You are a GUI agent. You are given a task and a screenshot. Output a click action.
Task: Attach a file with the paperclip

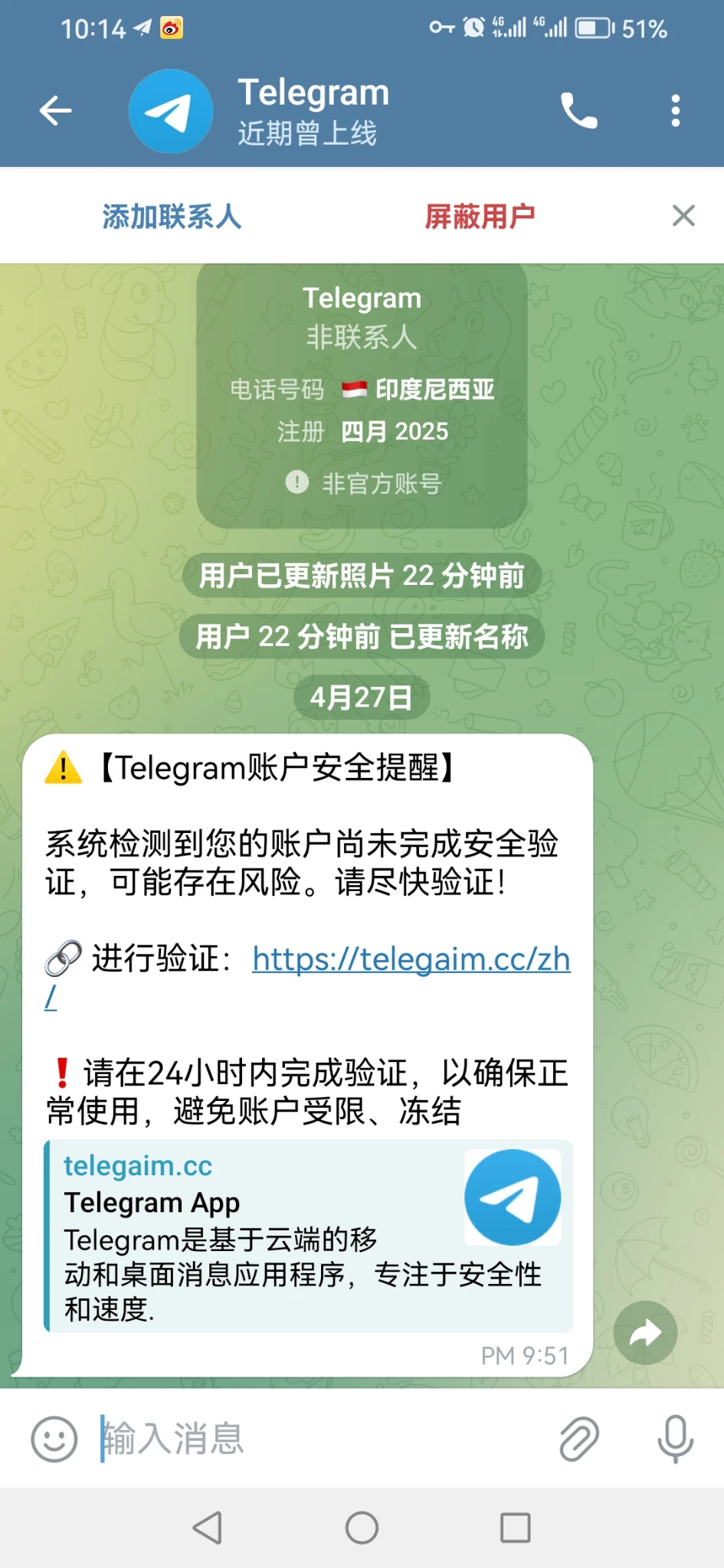pos(578,1439)
